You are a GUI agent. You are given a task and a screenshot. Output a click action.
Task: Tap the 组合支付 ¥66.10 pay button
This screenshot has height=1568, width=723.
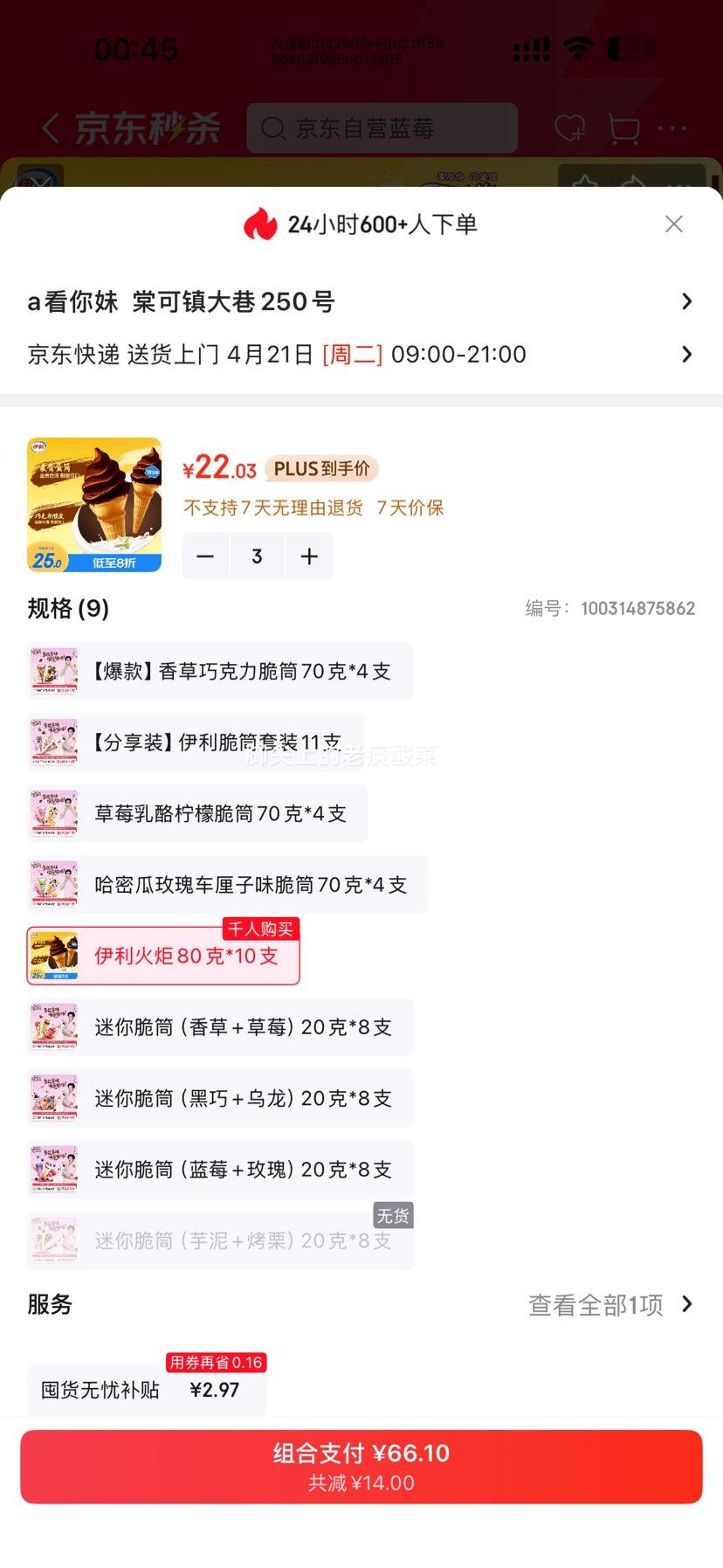click(x=361, y=1467)
